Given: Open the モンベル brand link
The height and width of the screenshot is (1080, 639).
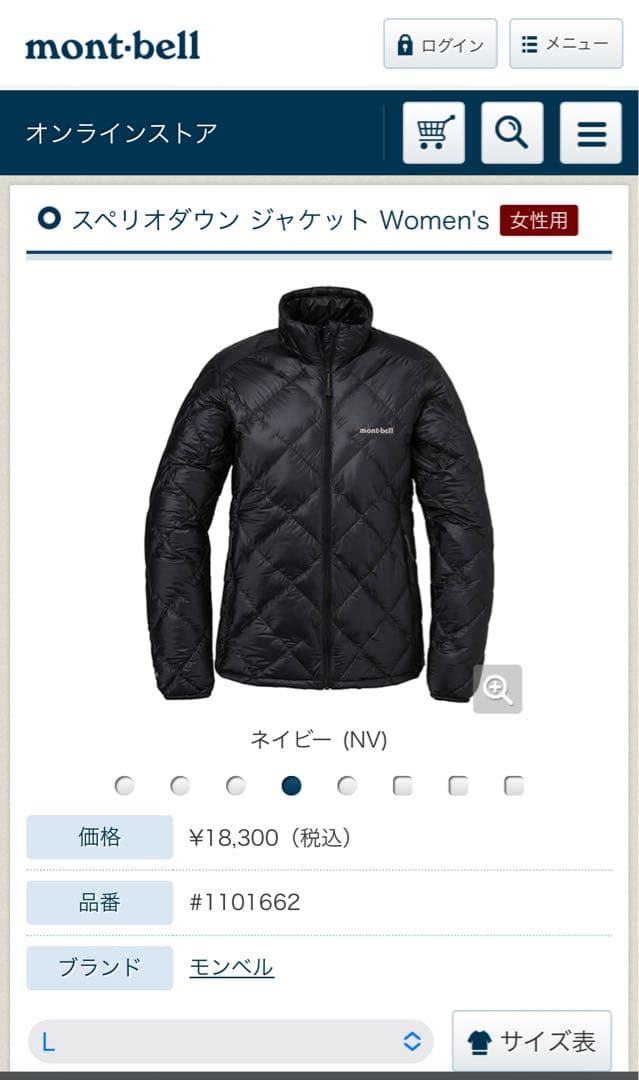Looking at the screenshot, I should pyautogui.click(x=231, y=967).
